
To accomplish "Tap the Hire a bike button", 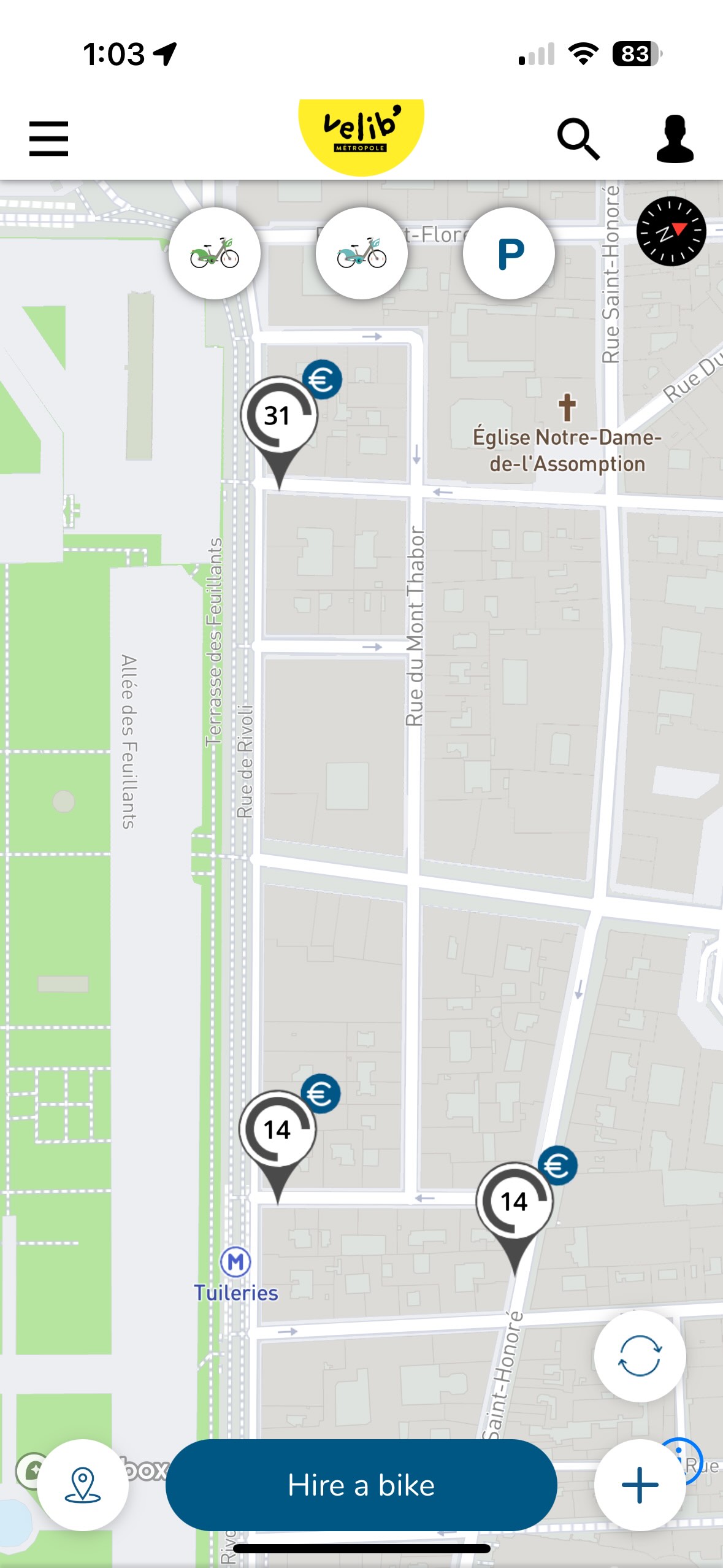I will pos(361,1485).
